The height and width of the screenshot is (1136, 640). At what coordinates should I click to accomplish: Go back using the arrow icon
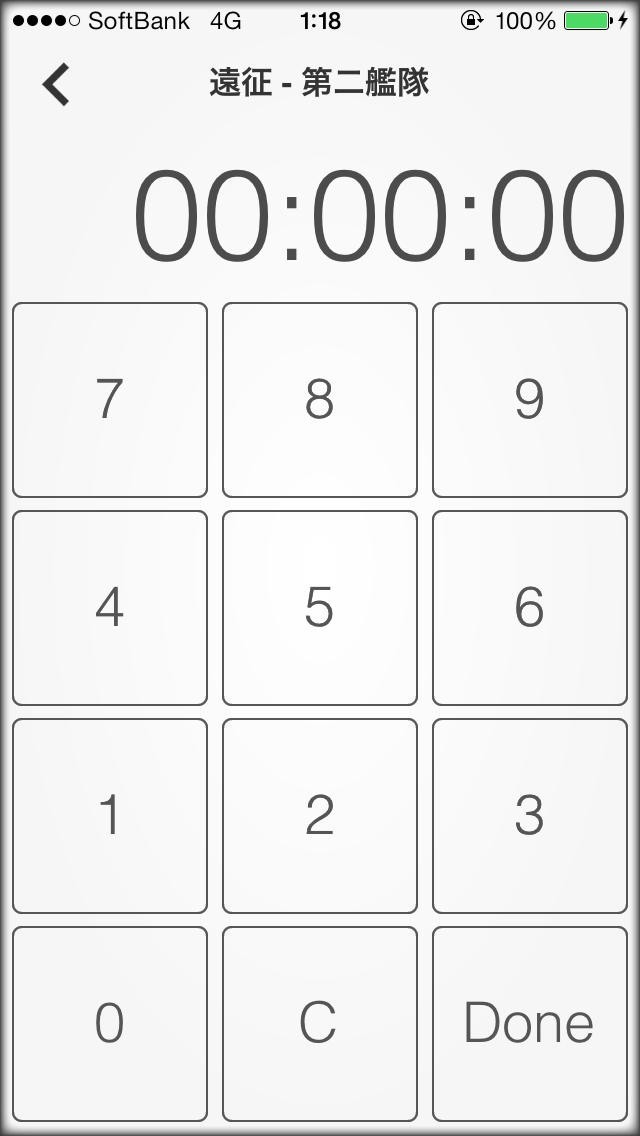coord(56,84)
